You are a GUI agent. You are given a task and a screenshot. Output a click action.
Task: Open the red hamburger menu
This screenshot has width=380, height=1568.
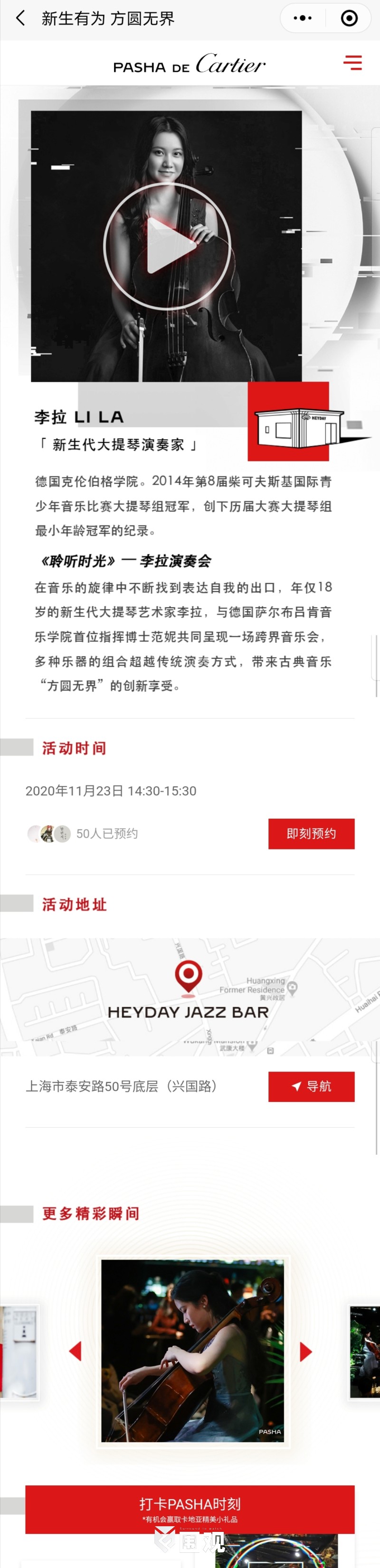point(352,63)
